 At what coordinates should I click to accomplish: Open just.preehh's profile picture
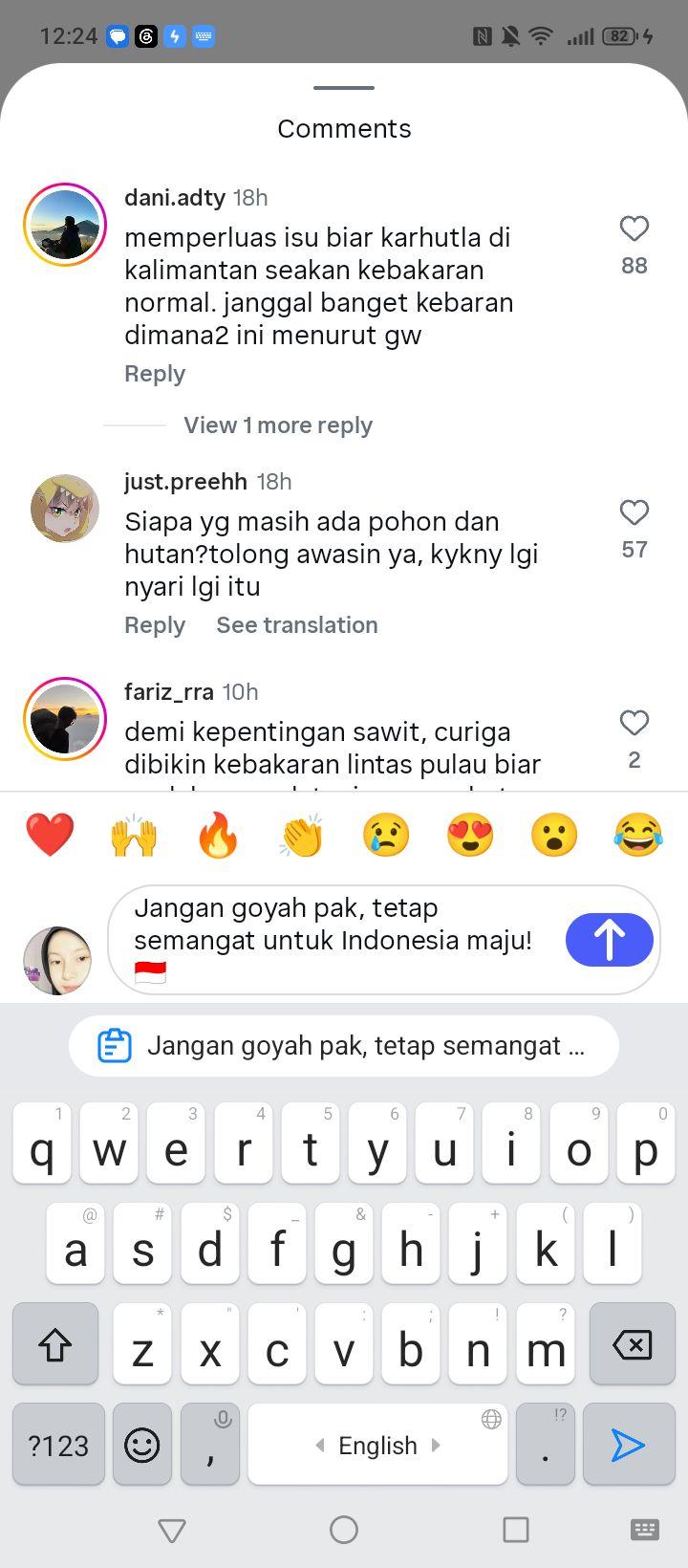pos(65,509)
